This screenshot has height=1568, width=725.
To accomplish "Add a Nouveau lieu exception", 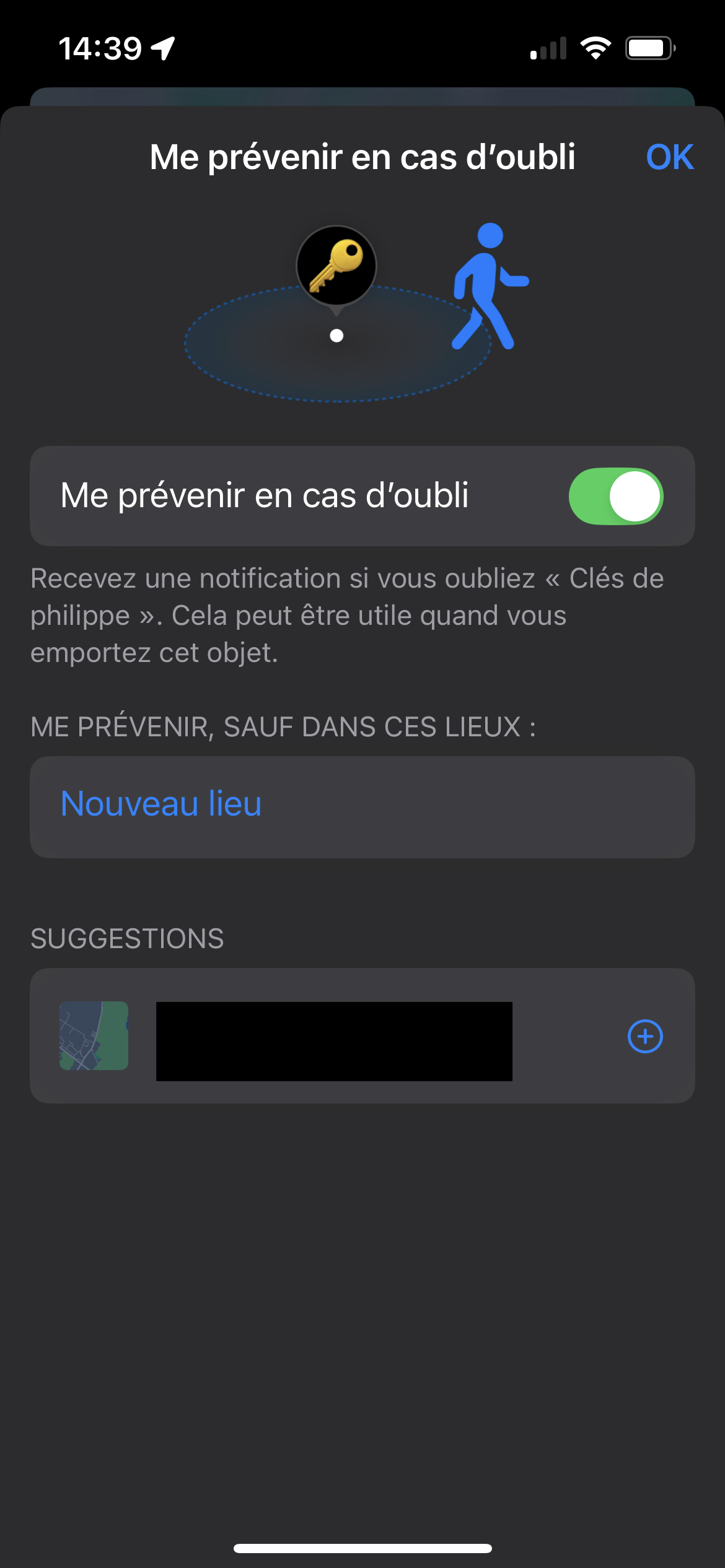I will (161, 804).
